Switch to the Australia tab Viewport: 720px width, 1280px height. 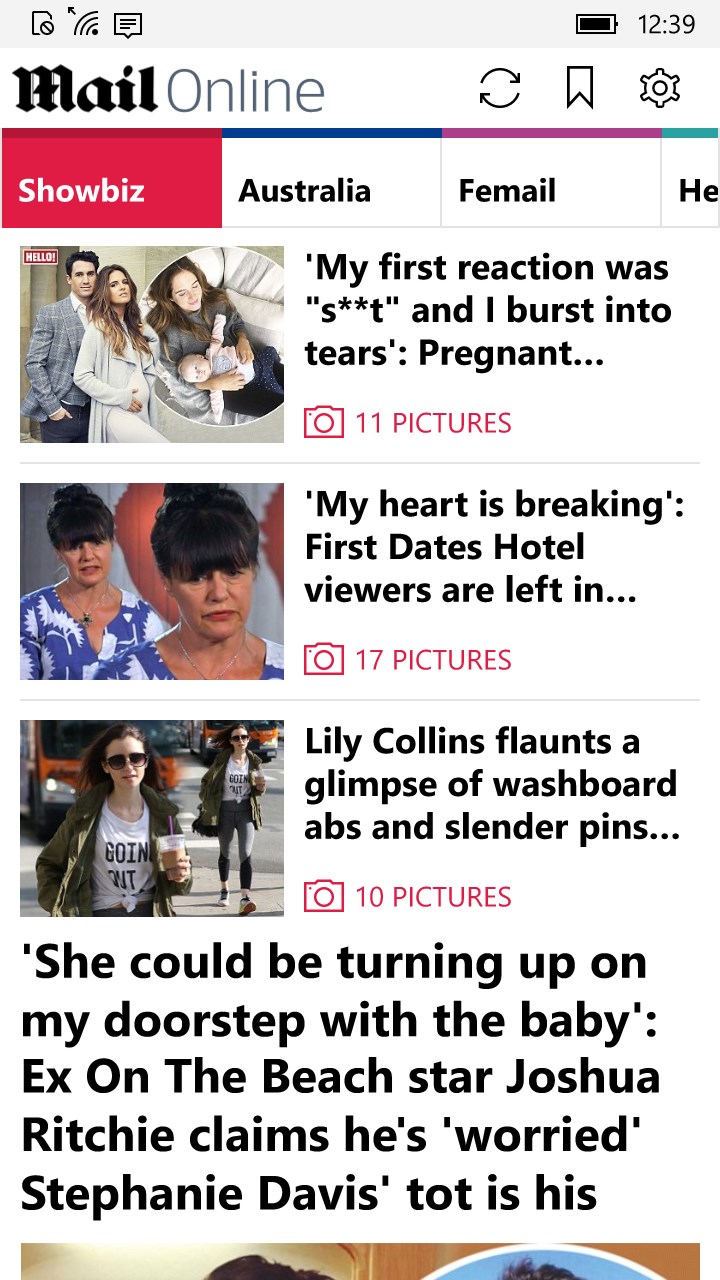pos(331,190)
